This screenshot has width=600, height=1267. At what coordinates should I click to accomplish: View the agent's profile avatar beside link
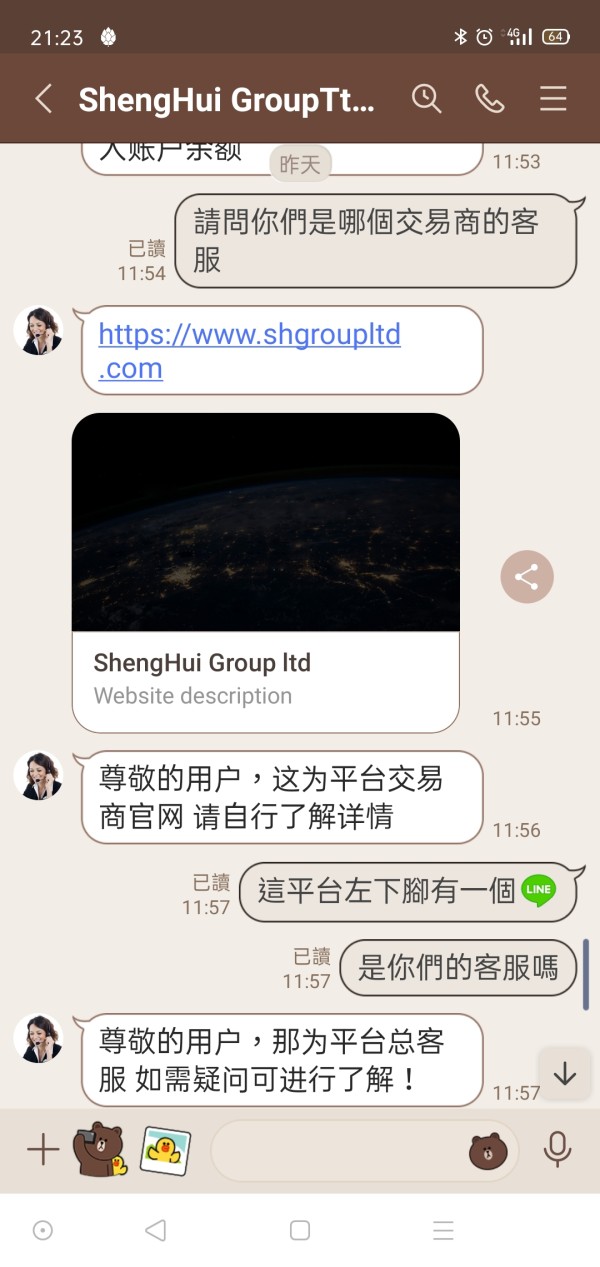click(x=38, y=331)
